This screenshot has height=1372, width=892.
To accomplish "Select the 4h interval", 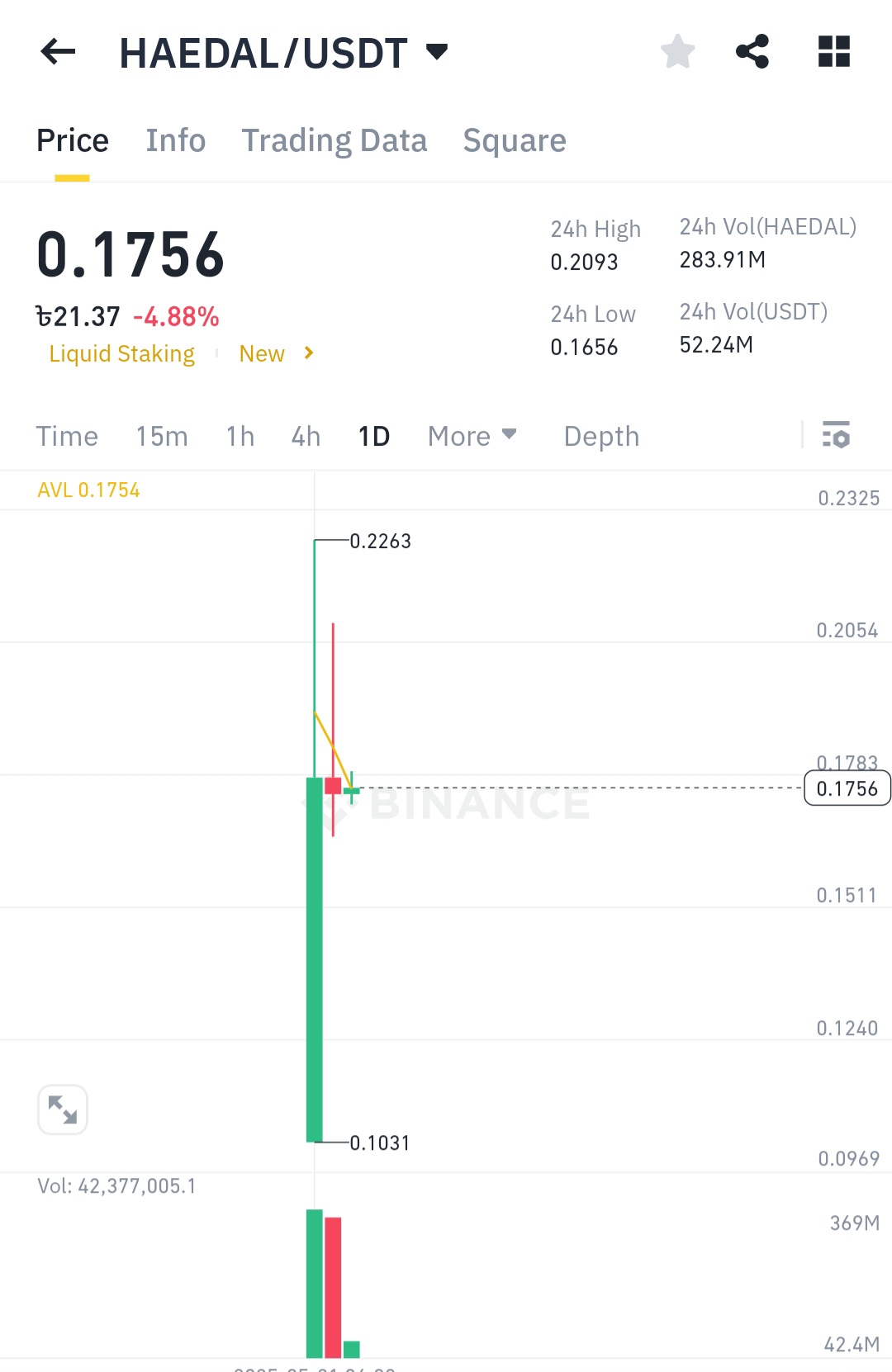I will [x=306, y=436].
